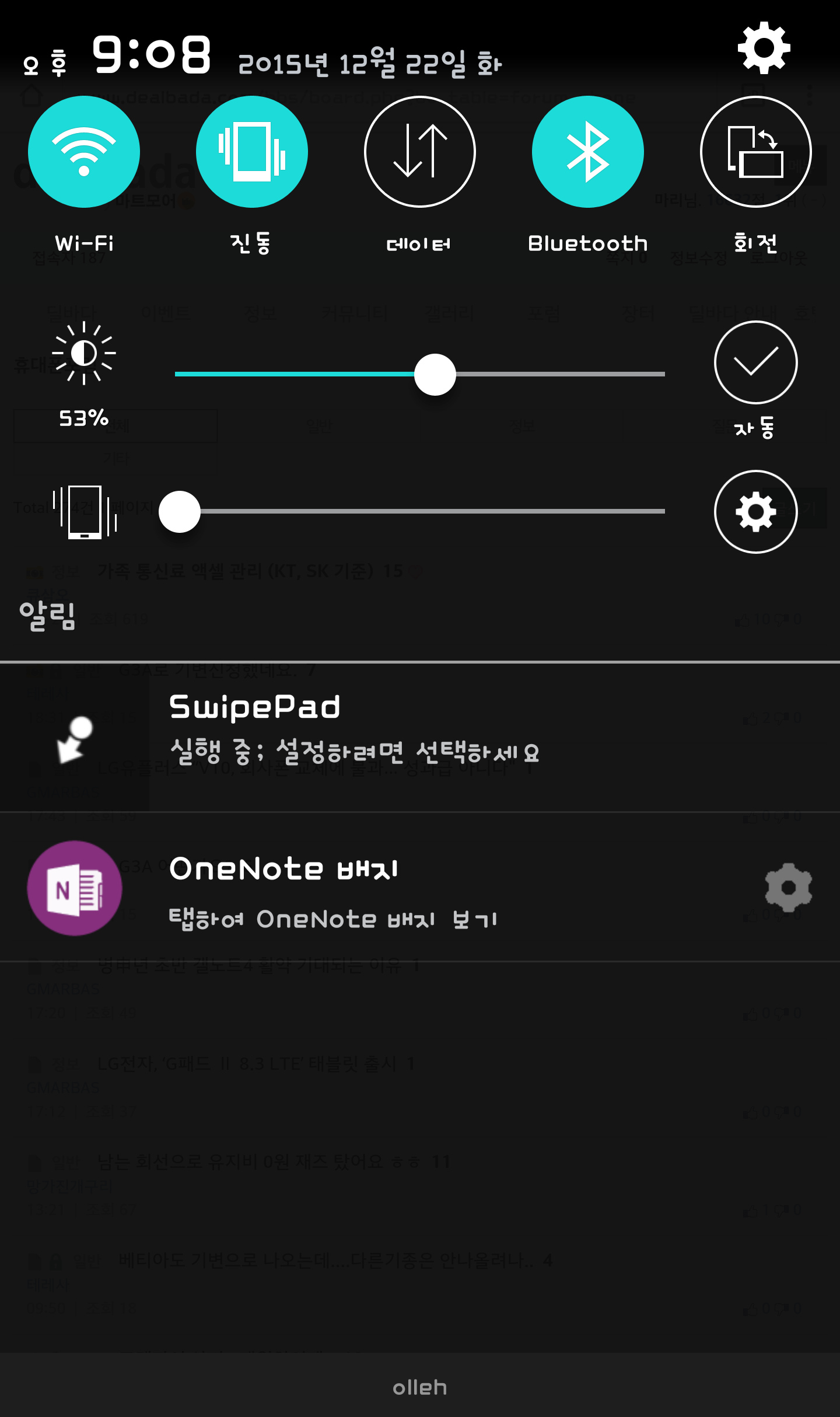Turn off Wi-Fi quick toggle

coord(84,152)
